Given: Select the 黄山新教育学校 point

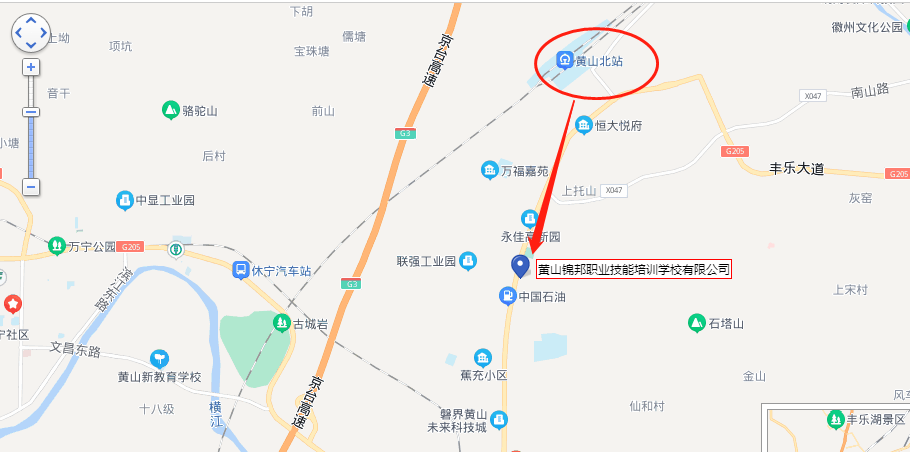Looking at the screenshot, I should [159, 358].
